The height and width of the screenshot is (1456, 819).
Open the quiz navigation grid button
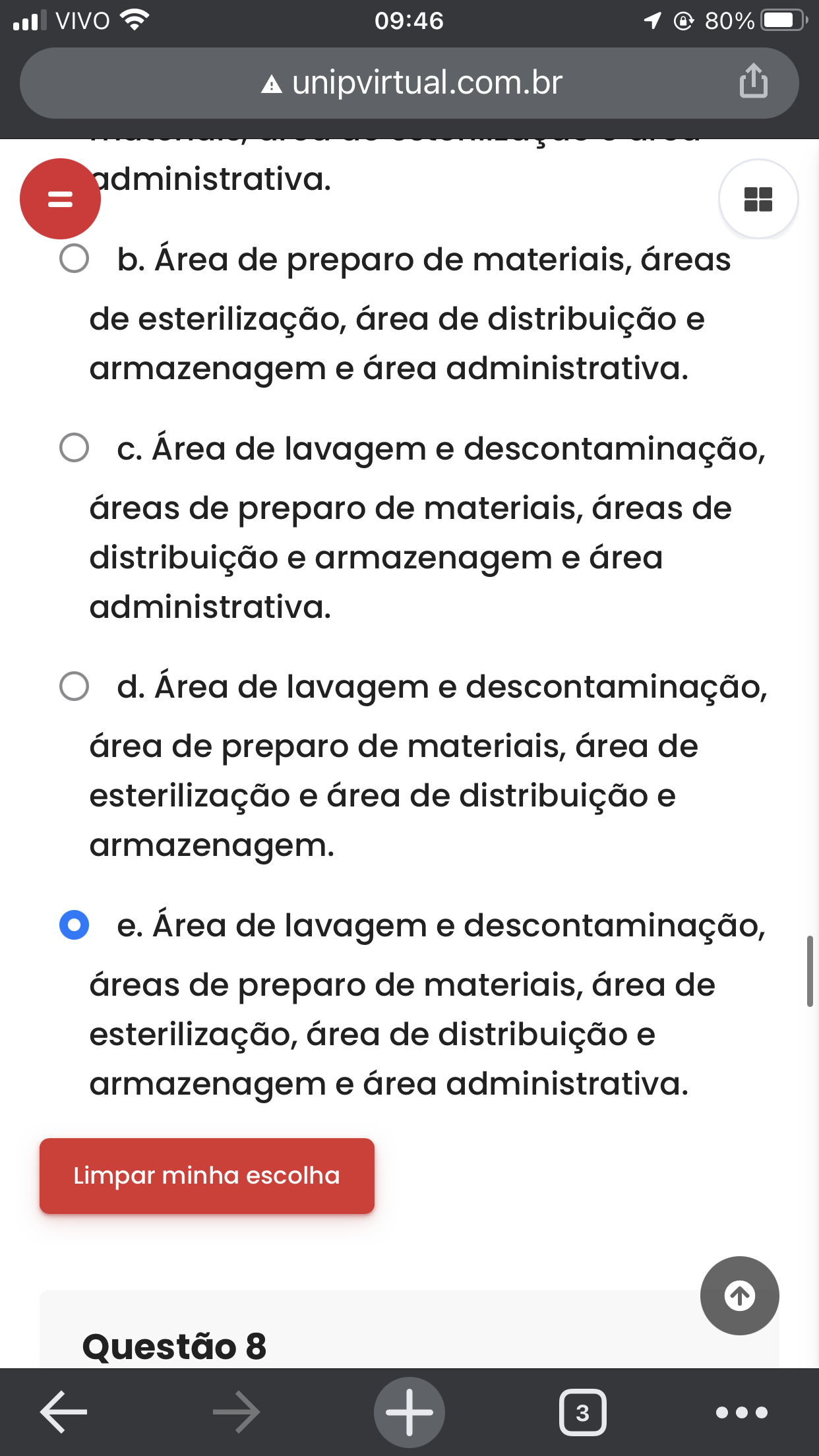pyautogui.click(x=758, y=198)
